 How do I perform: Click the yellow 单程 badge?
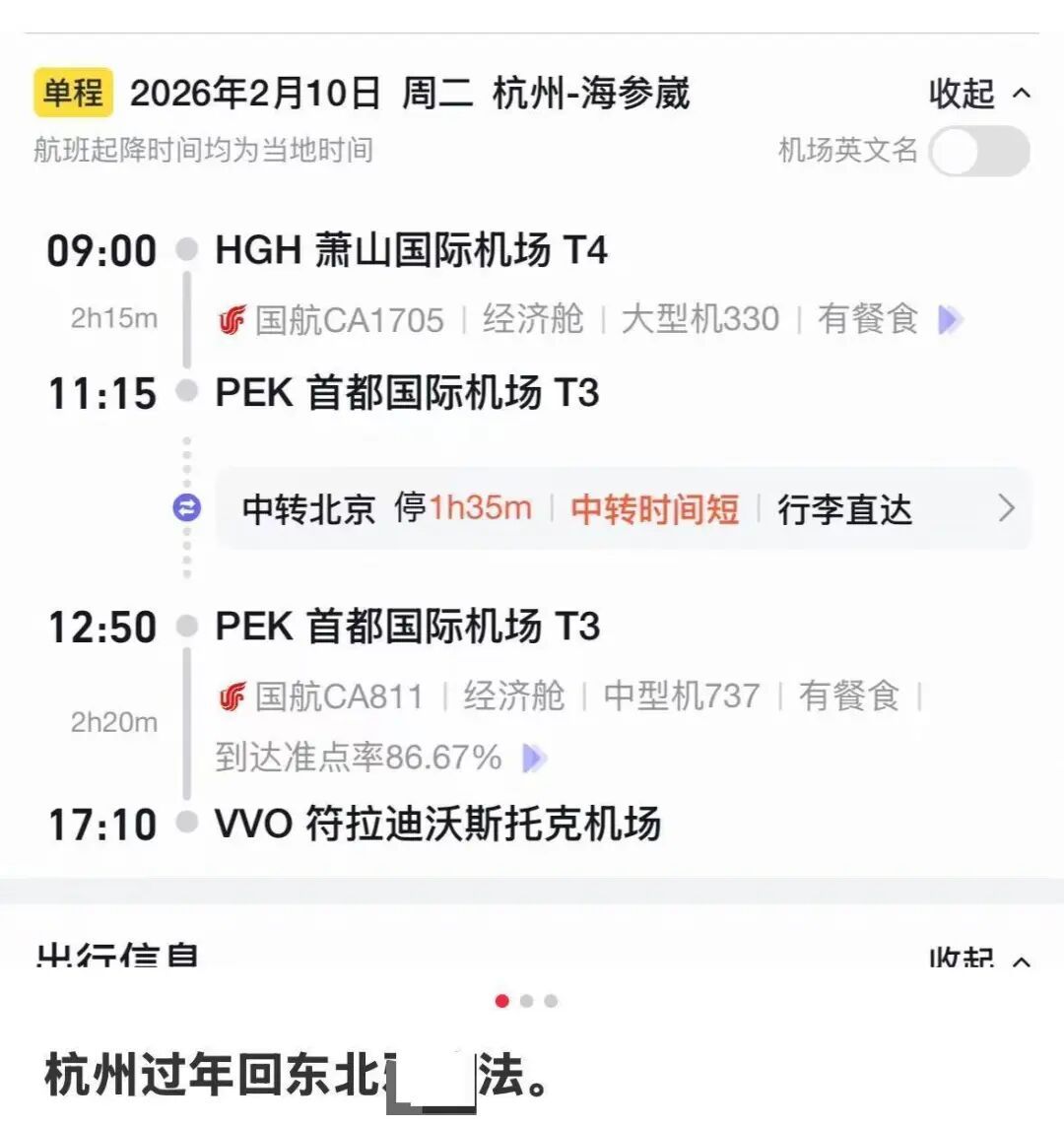point(72,92)
